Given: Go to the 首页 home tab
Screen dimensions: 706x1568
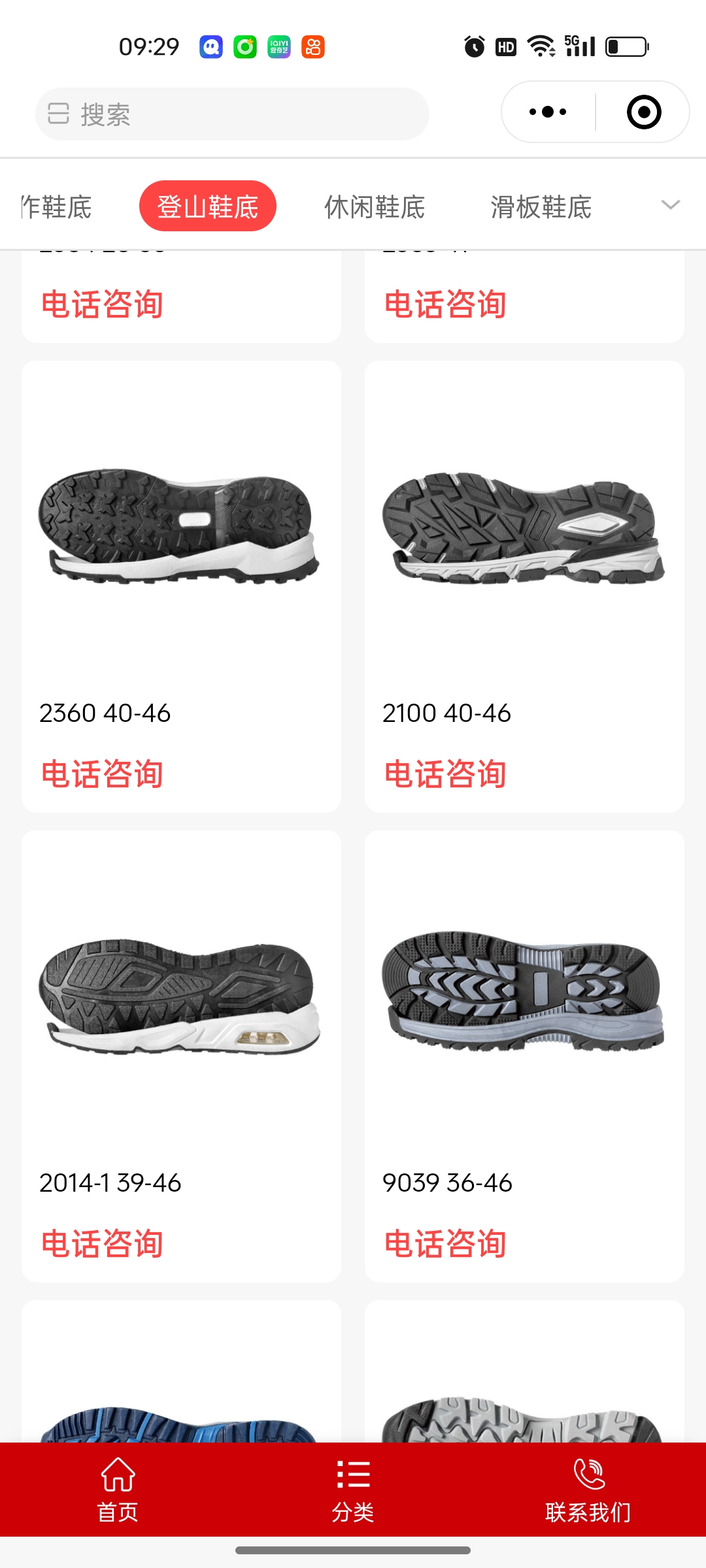Looking at the screenshot, I should tap(118, 1490).
